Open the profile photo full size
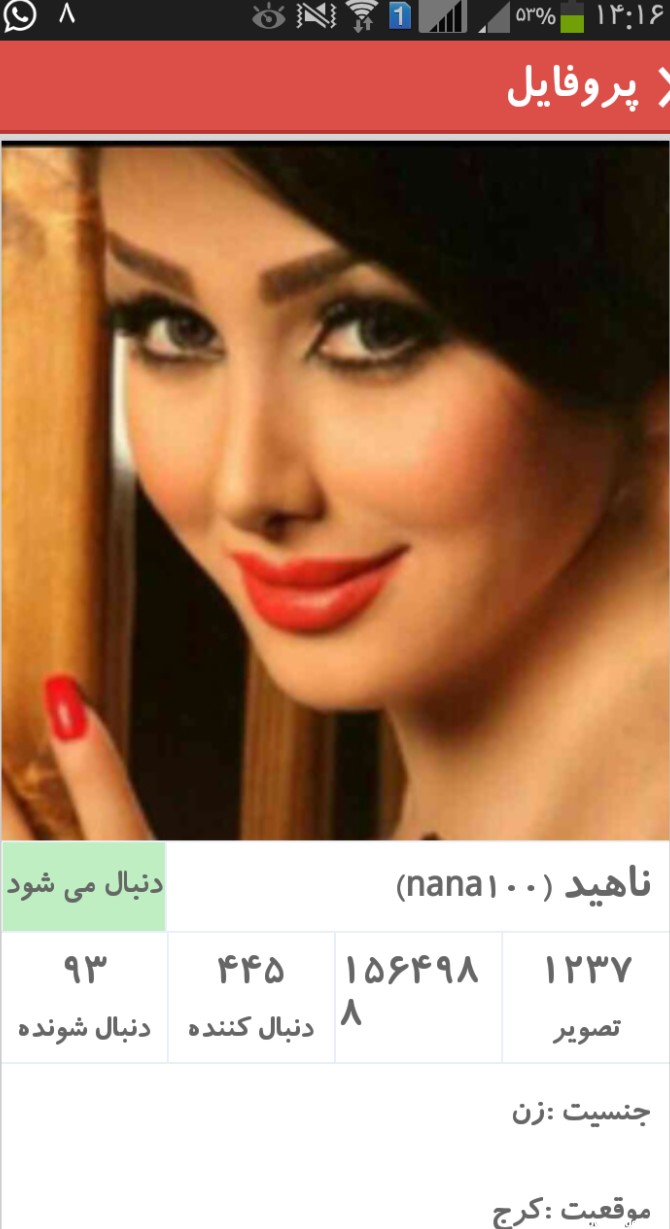This screenshot has height=1229, width=670. [335, 491]
